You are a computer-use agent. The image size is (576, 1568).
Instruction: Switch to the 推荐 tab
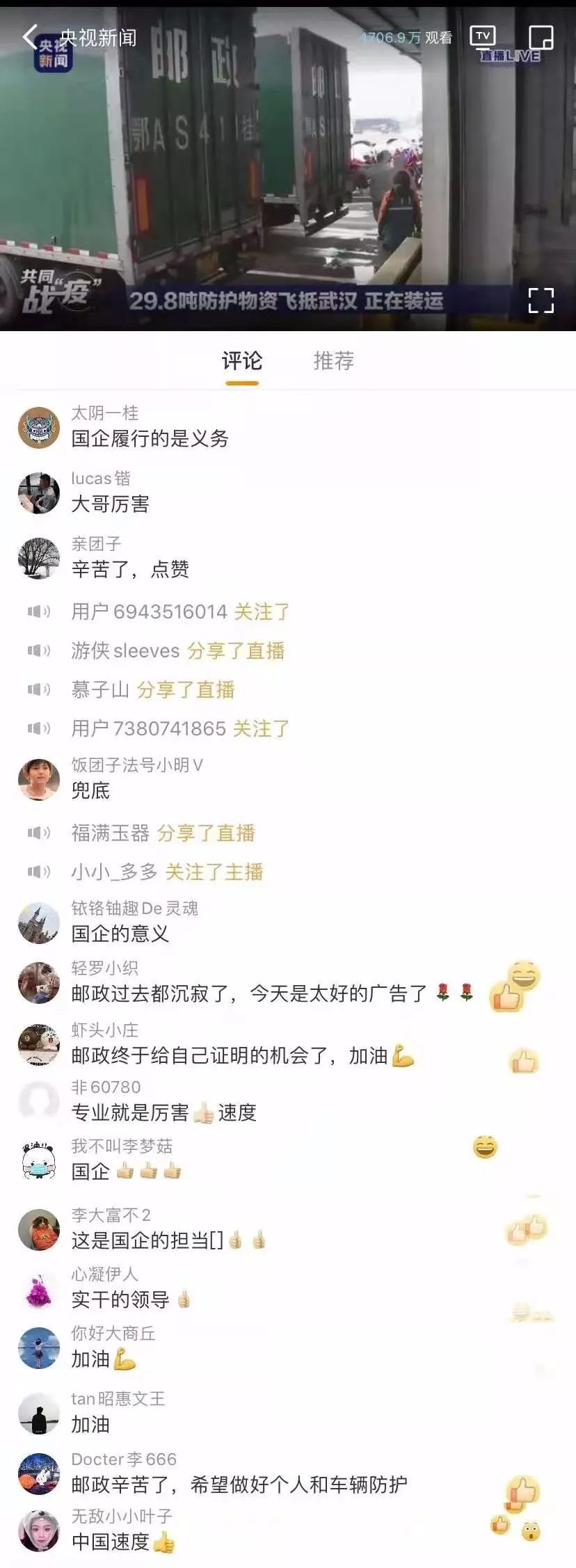coord(334,361)
